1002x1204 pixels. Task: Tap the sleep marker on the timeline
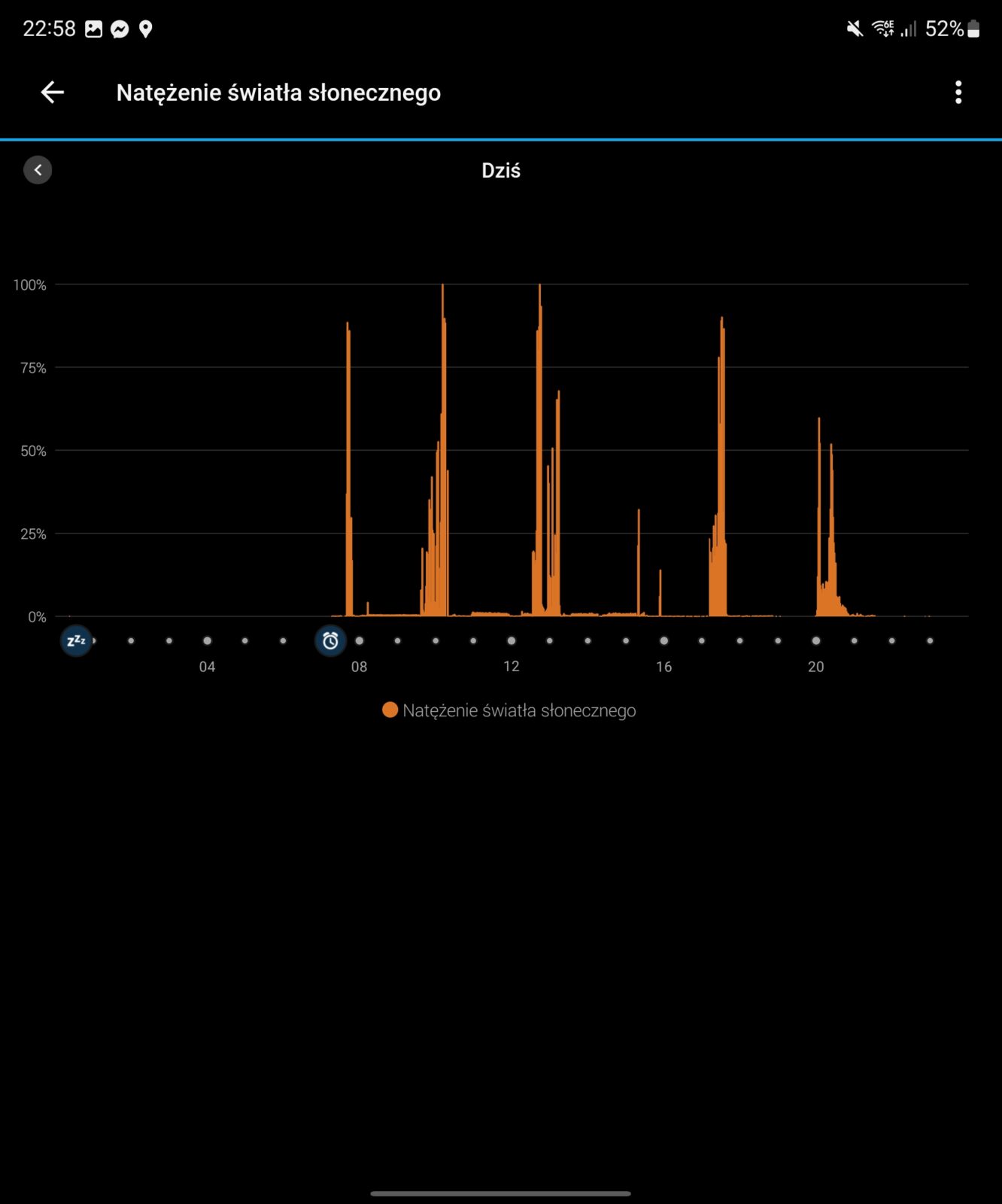(x=76, y=641)
